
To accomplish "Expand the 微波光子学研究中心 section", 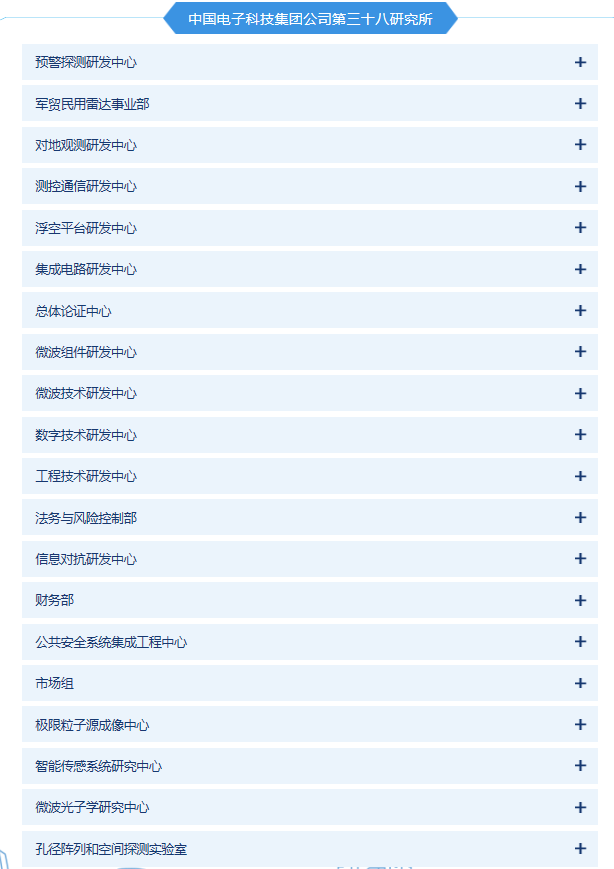I will coord(580,807).
